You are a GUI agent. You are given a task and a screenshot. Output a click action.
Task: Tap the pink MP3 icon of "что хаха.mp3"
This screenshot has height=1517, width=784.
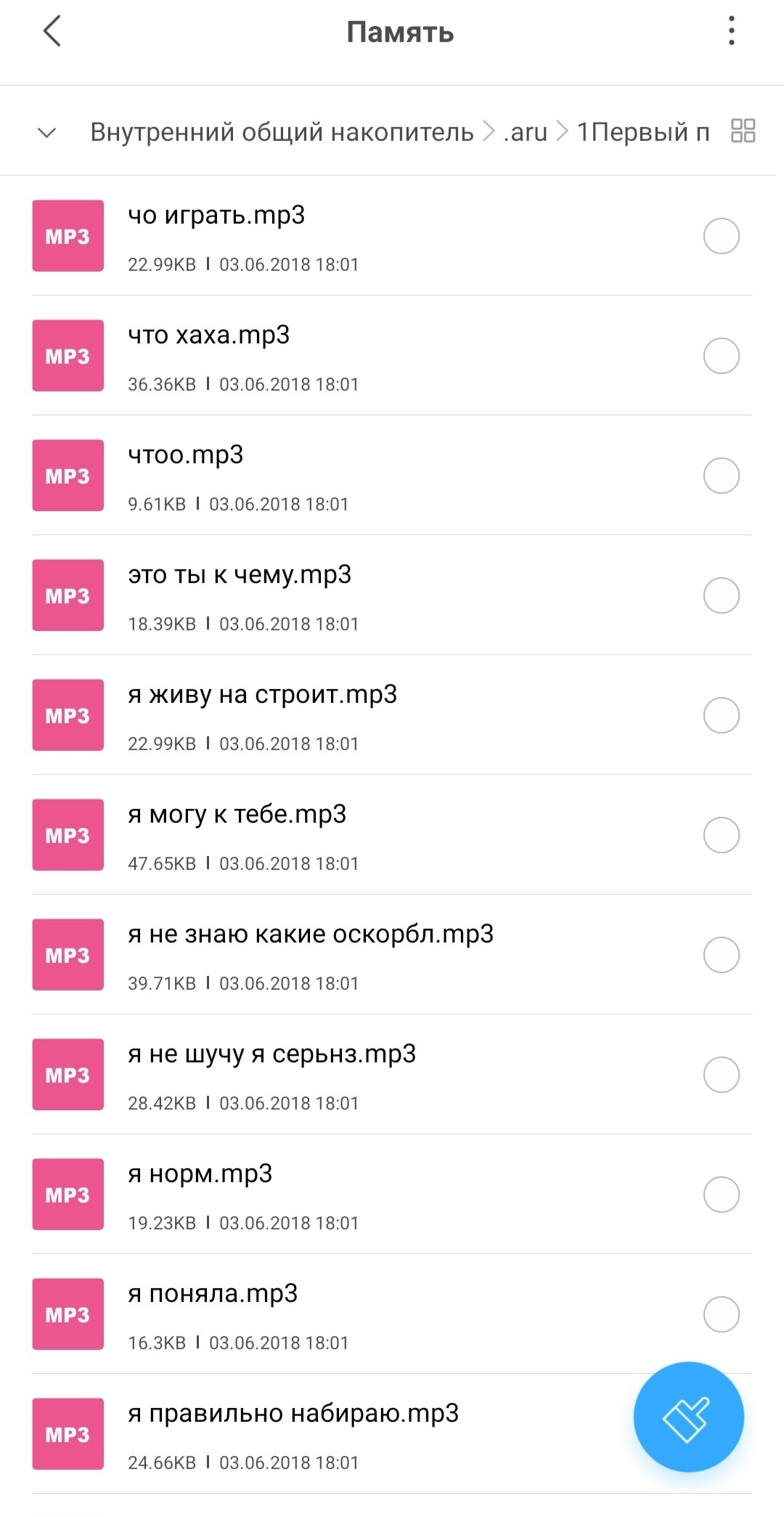(68, 356)
